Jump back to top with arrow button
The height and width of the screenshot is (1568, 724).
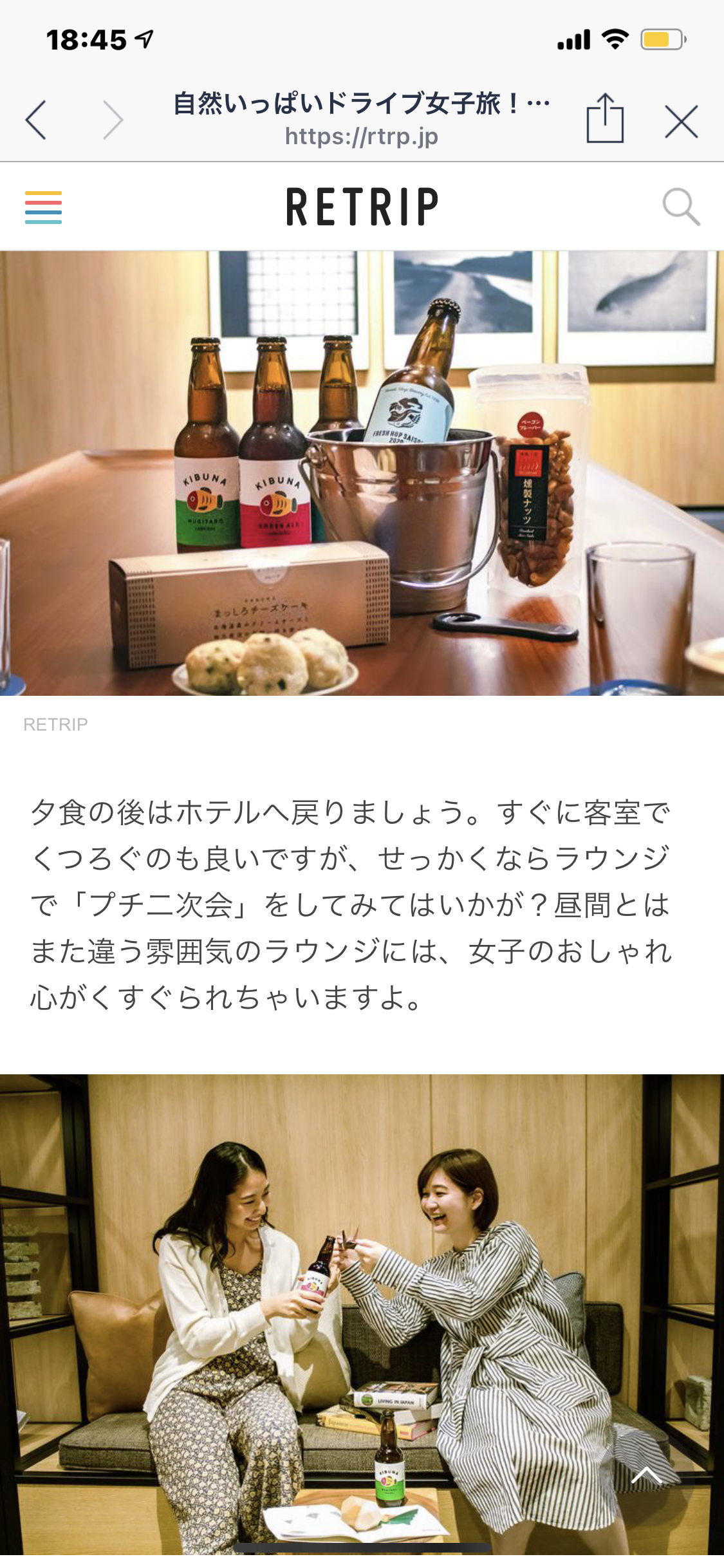646,1475
